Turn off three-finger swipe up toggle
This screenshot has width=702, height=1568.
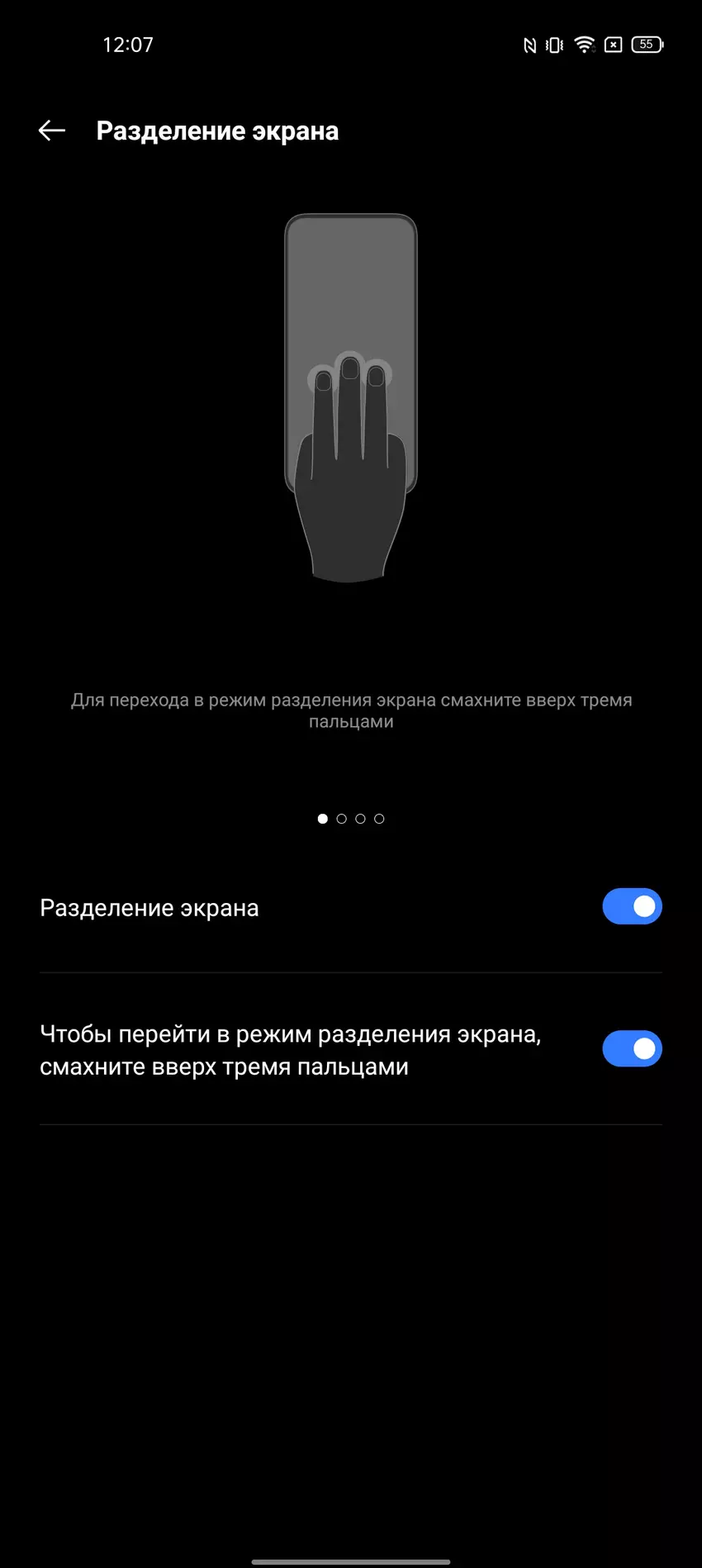click(632, 1048)
